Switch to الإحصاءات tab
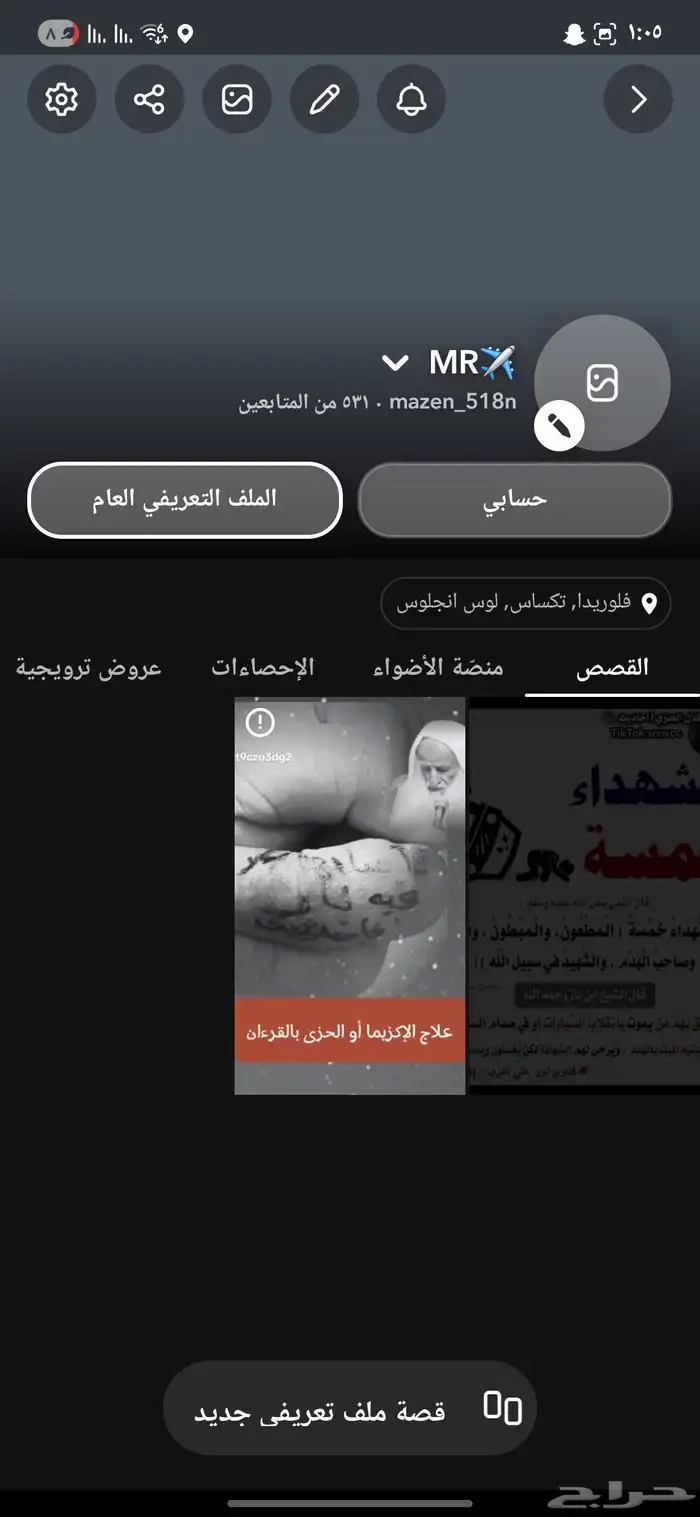700x1517 pixels. (263, 667)
